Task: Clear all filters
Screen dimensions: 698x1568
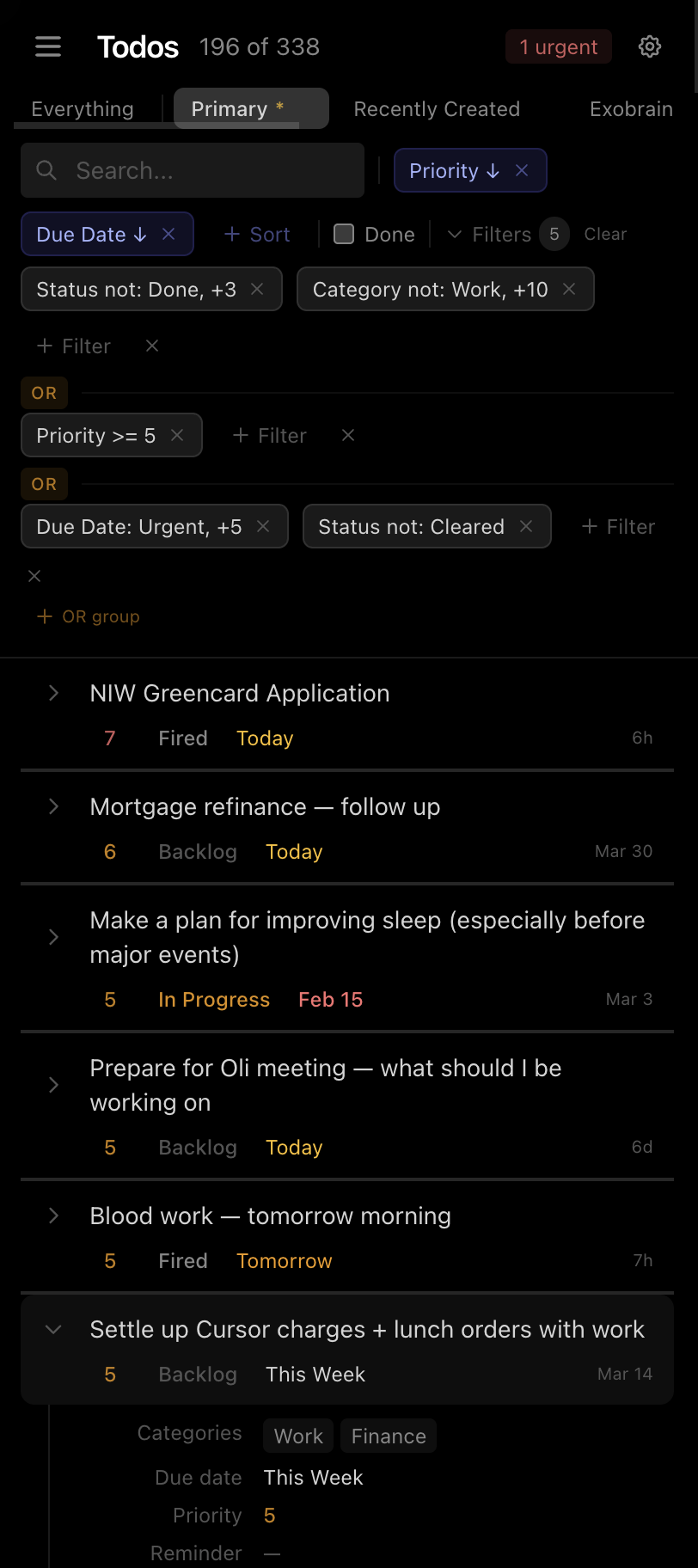Action: coord(605,234)
